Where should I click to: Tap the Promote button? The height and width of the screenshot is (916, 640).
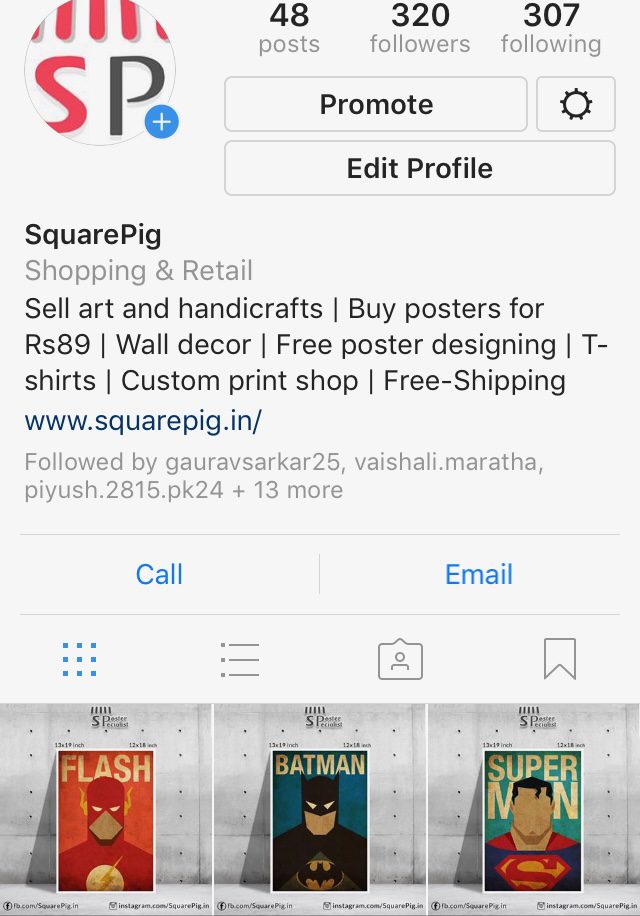(375, 104)
